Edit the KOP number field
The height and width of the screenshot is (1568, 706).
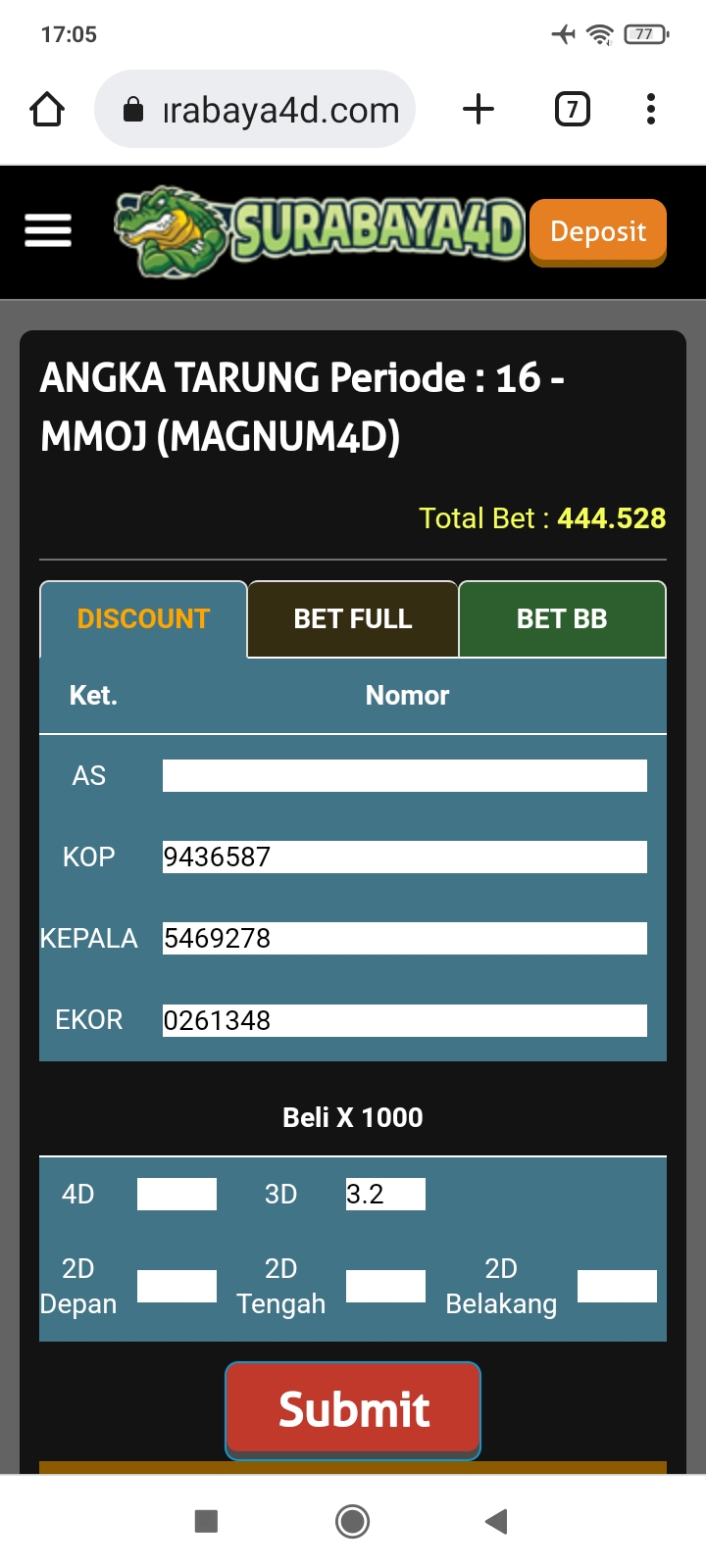click(404, 857)
